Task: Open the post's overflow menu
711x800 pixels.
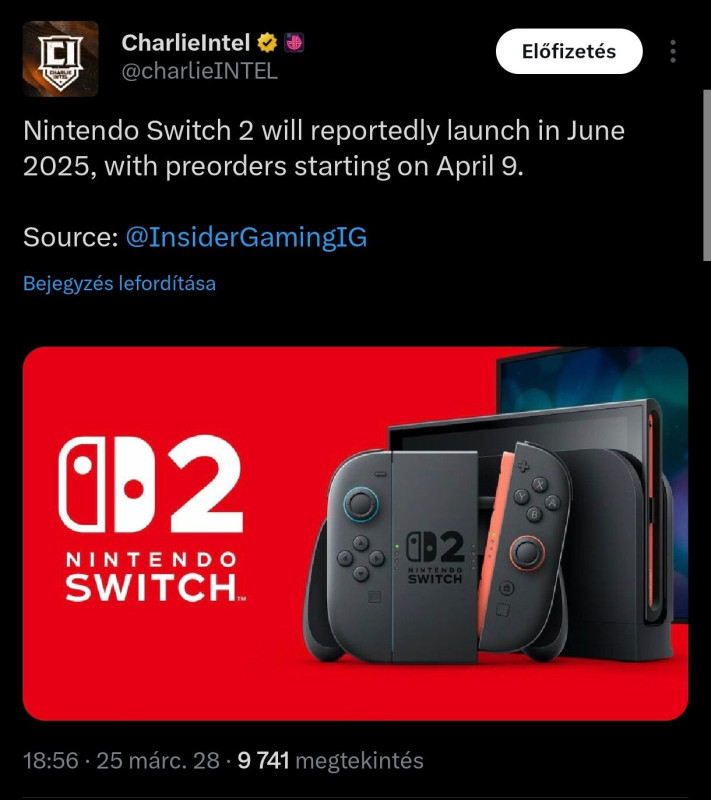Action: pos(674,51)
